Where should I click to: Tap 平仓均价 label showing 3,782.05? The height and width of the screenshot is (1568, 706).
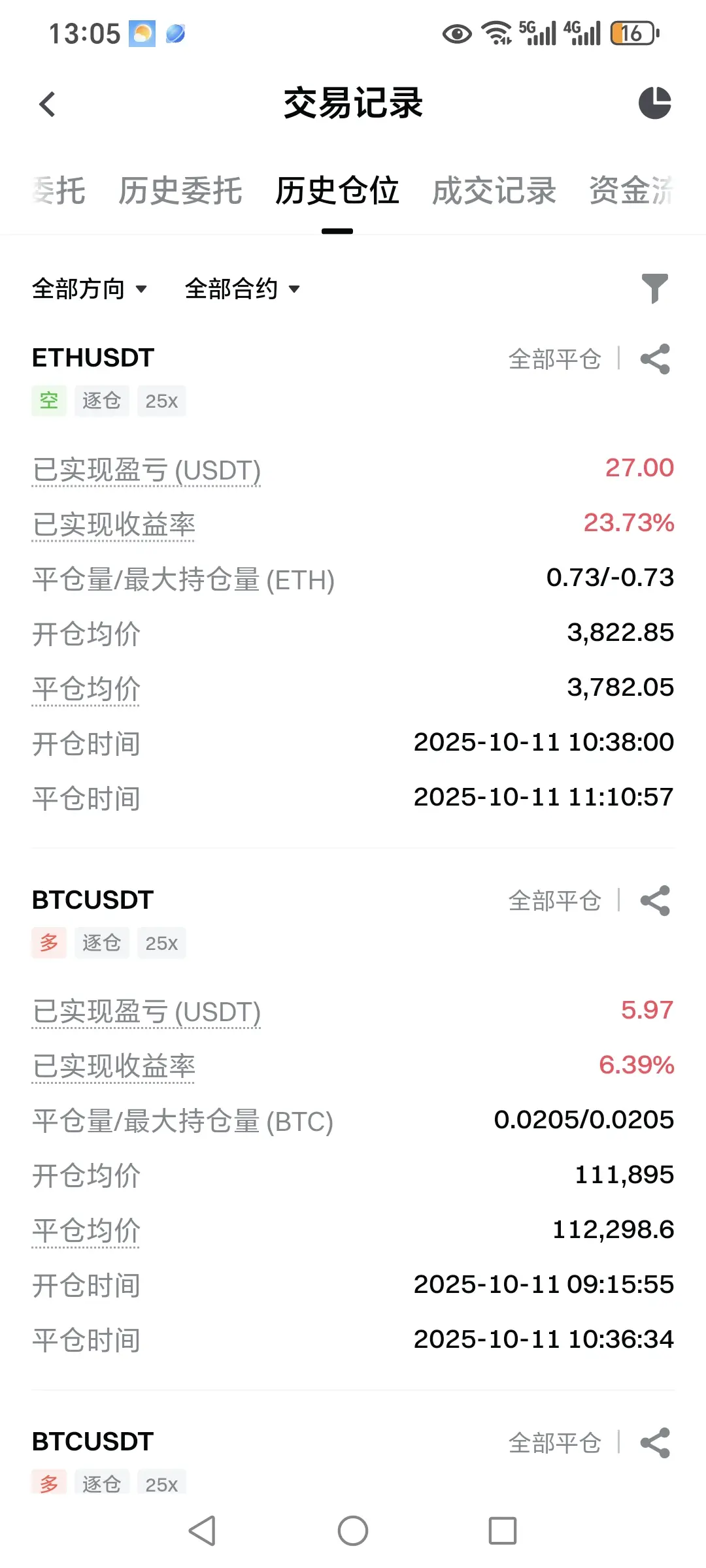tap(86, 689)
